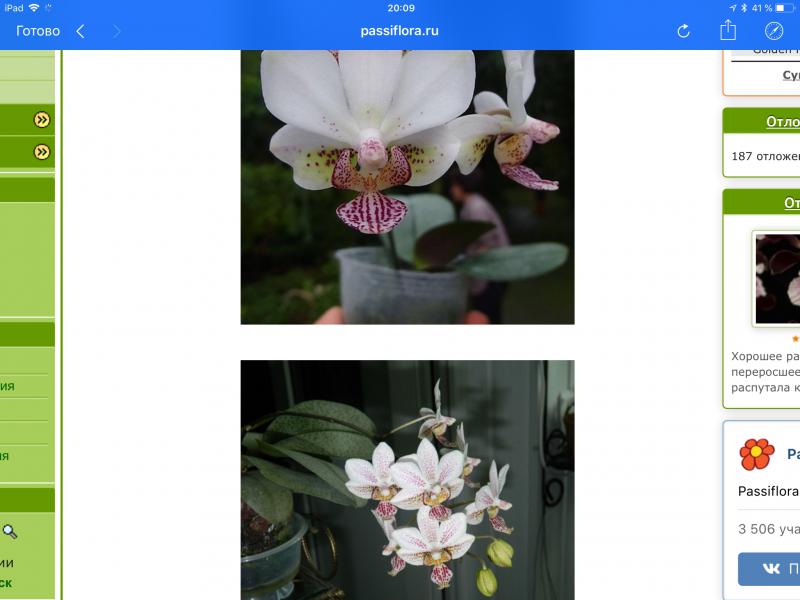800x600 pixels.
Task: Open the spotted orchid branch photo
Action: pos(407,480)
